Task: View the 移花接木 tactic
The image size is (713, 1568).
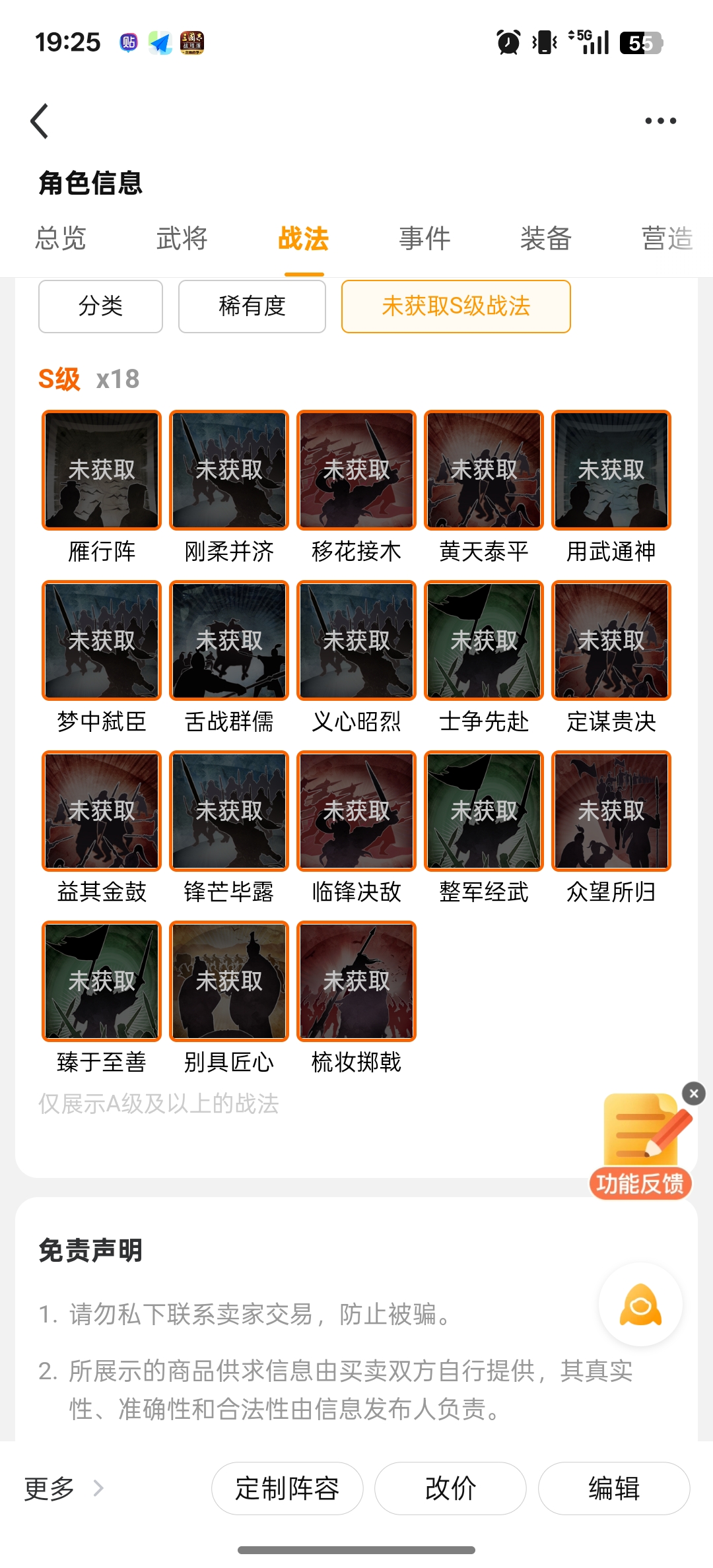Action: click(356, 470)
